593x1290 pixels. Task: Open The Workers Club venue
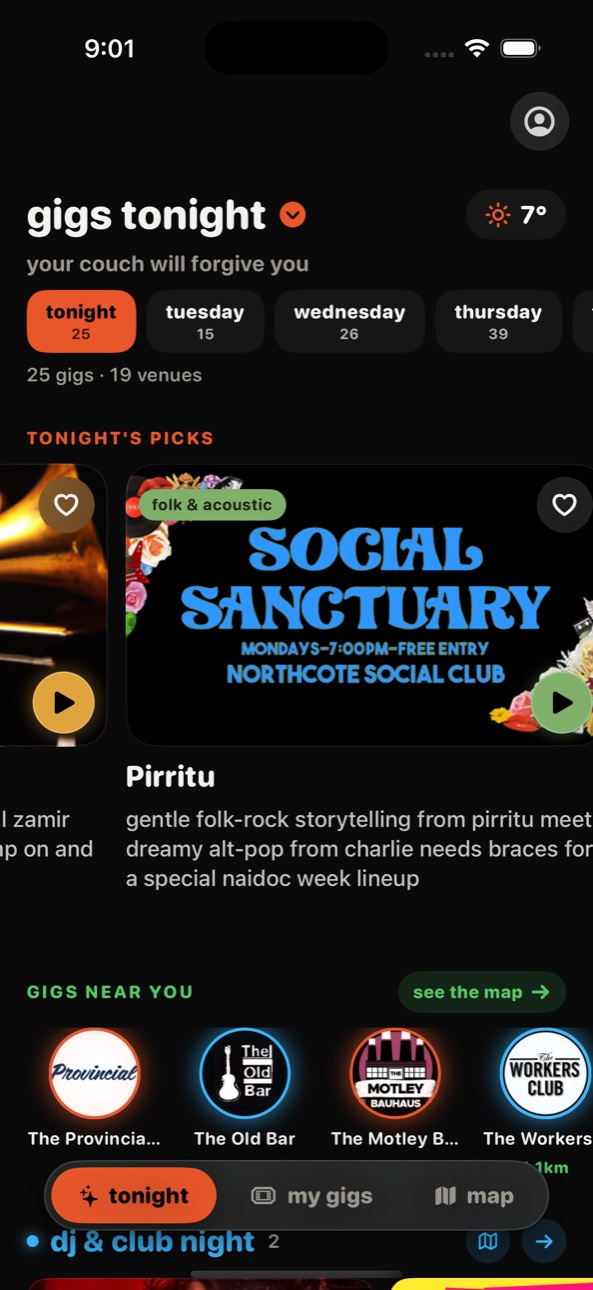click(545, 1074)
